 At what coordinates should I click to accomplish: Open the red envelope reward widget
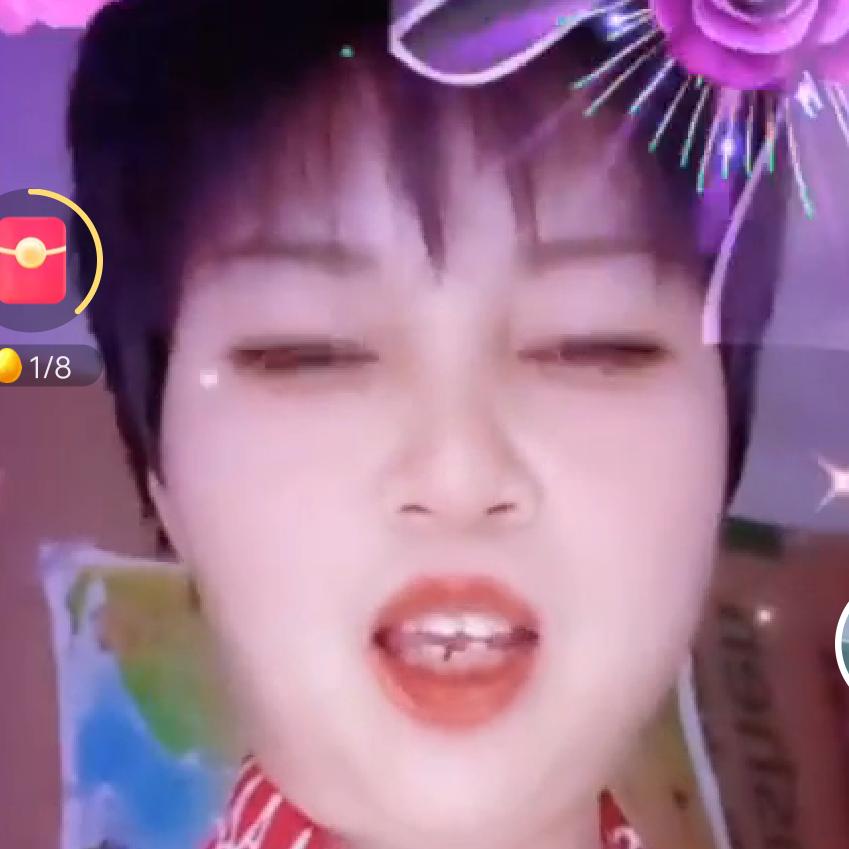tap(35, 259)
